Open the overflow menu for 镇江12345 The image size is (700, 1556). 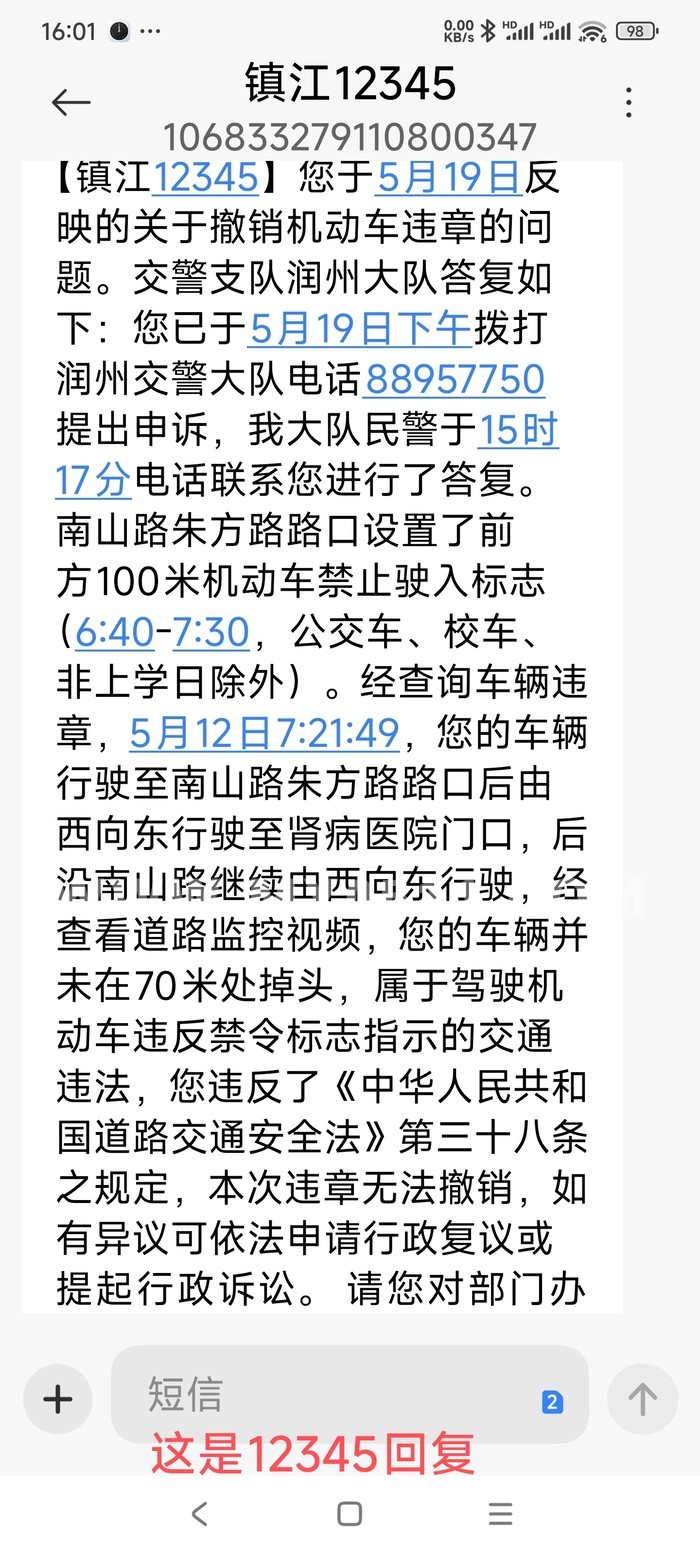628,102
